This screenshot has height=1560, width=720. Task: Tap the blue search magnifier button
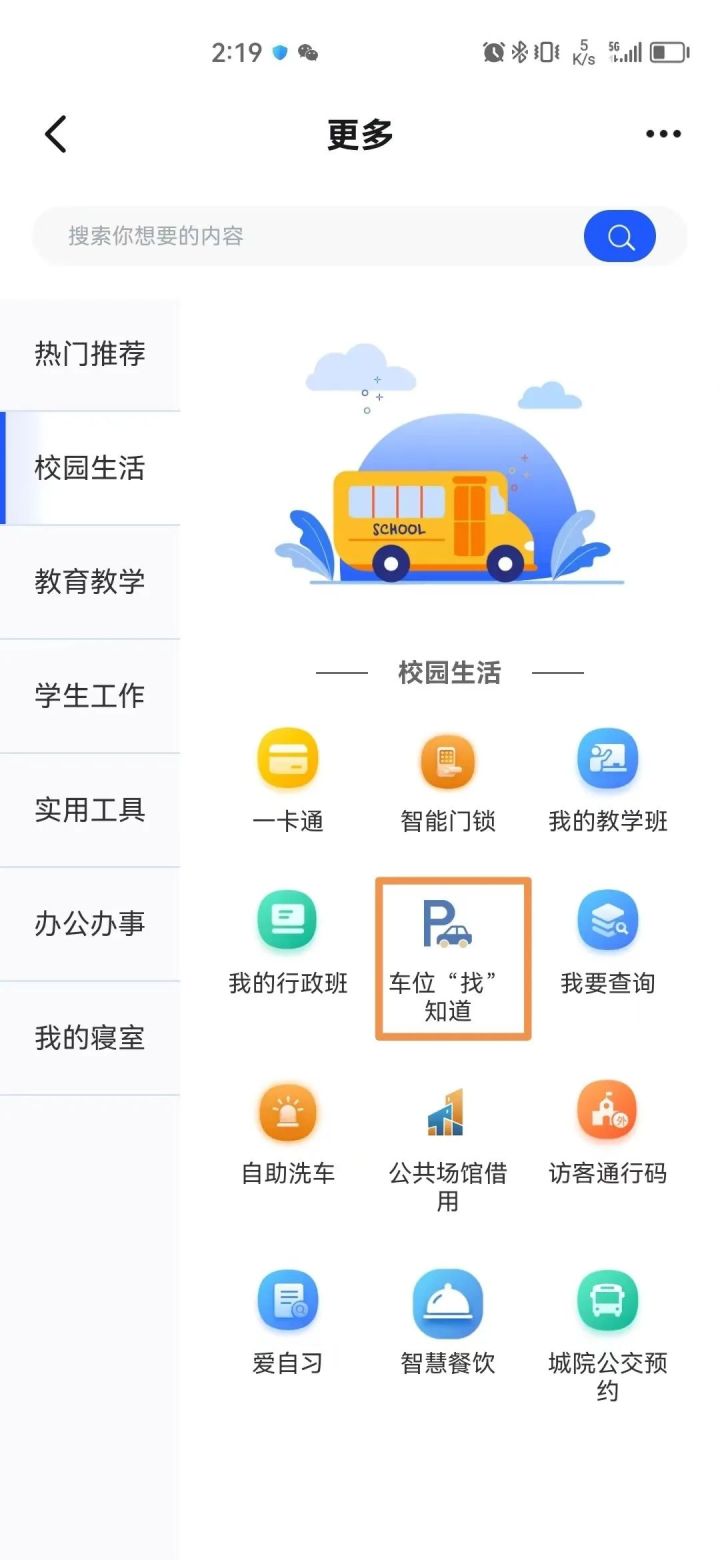(x=620, y=236)
